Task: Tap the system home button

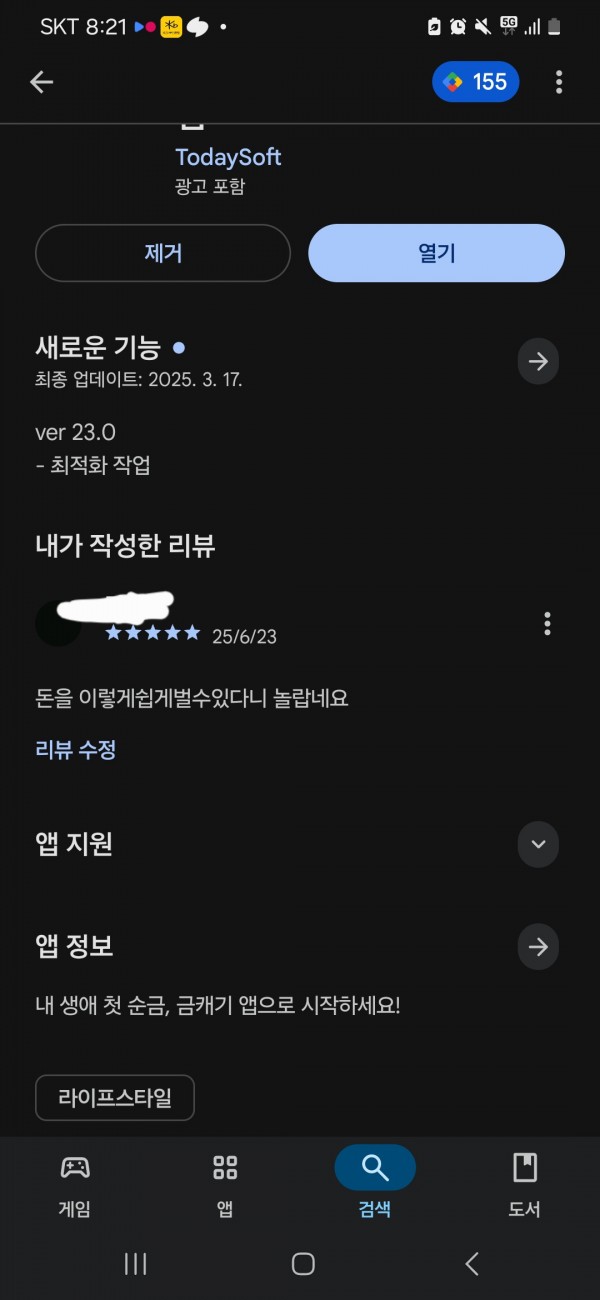Action: pos(303,1264)
